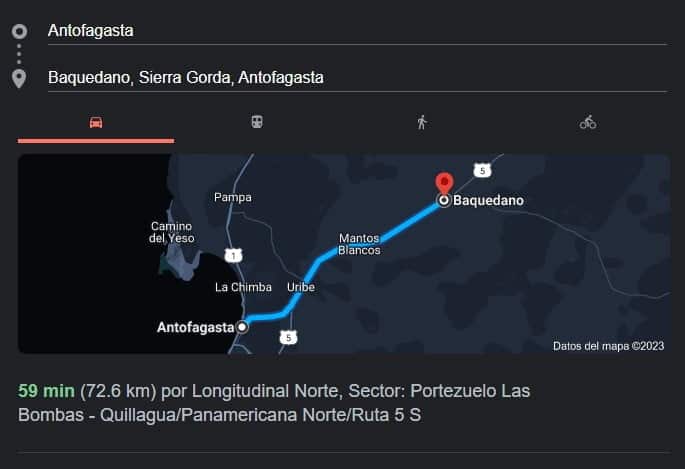Edit the Antofagasta origin field
The width and height of the screenshot is (685, 469).
tap(355, 31)
